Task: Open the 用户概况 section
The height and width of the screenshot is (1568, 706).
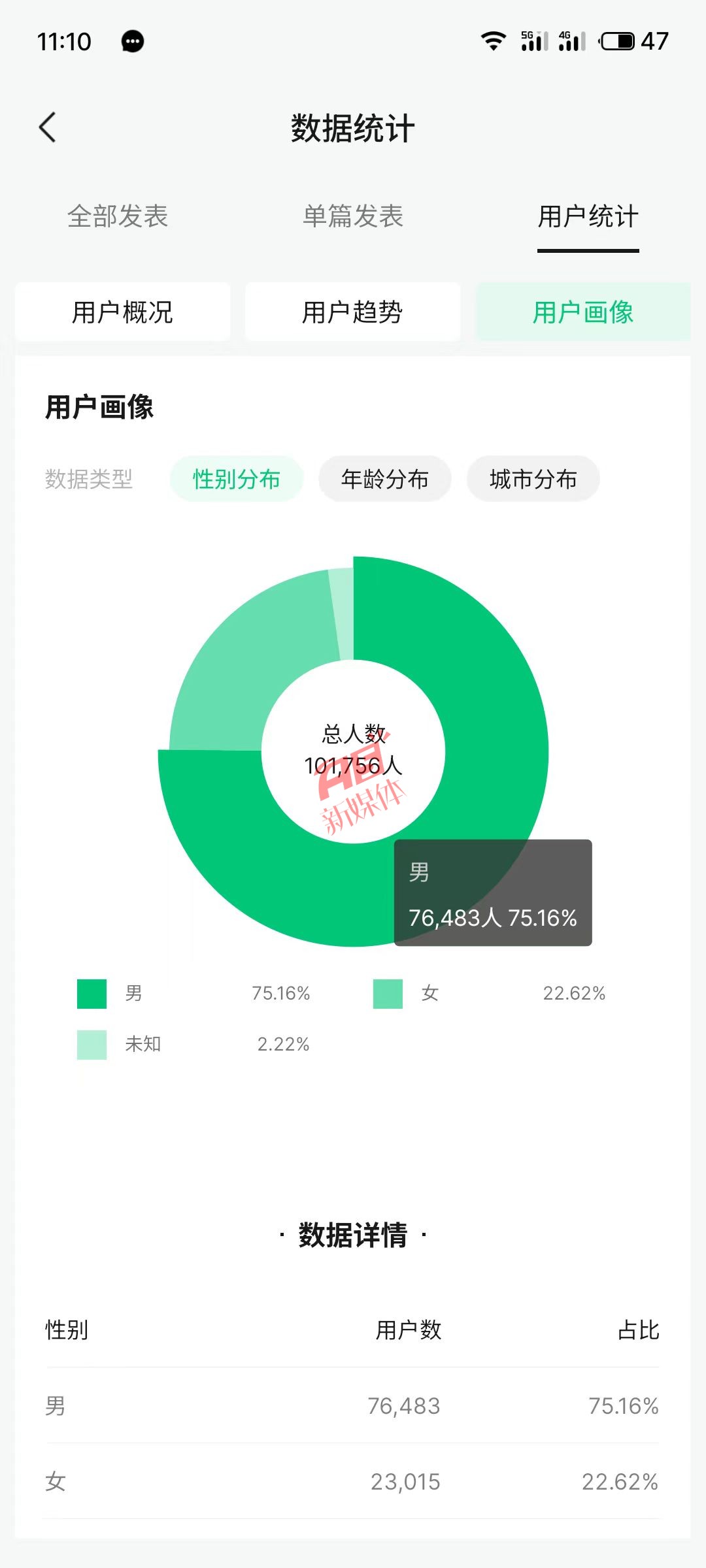Action: [123, 312]
